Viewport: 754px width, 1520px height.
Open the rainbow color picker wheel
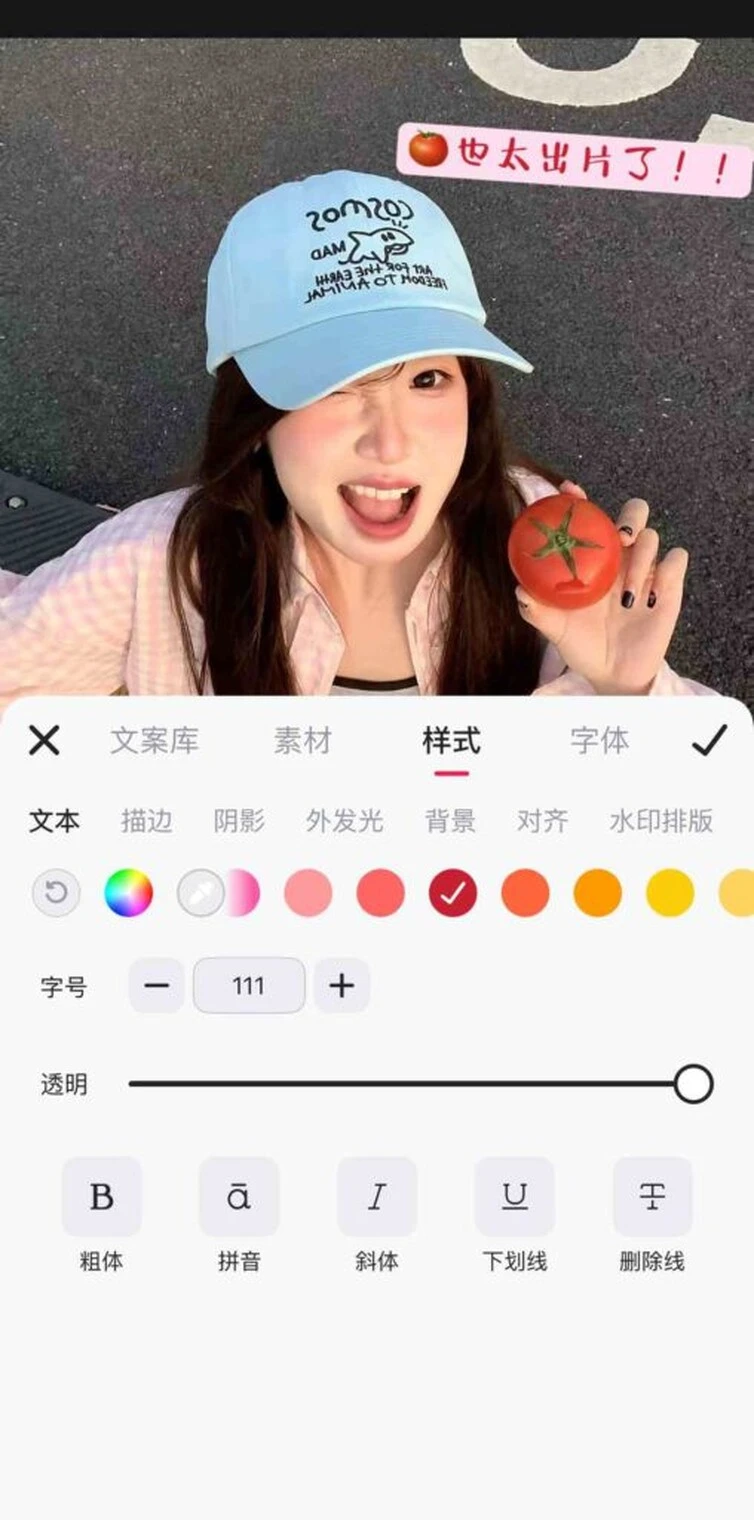coord(129,893)
